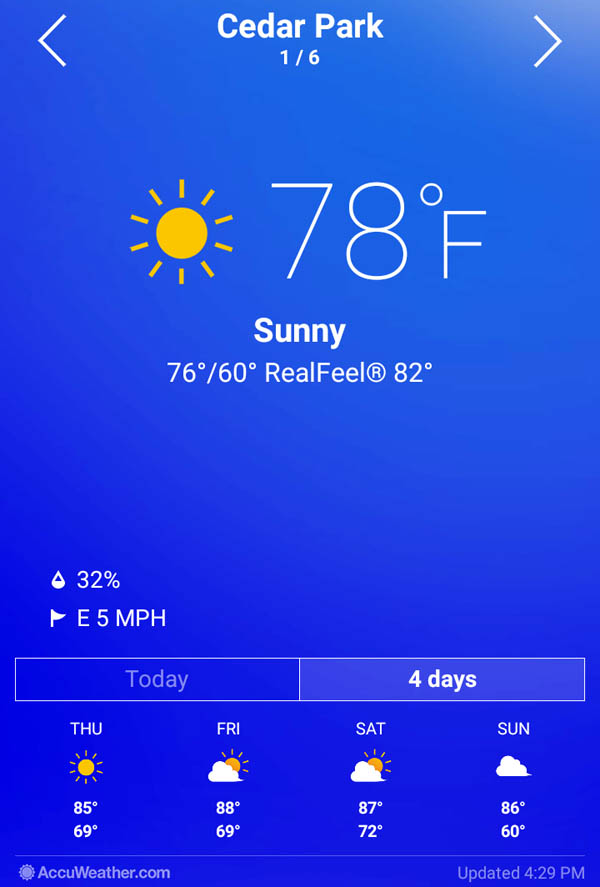Screen dimensions: 600x887
Task: Open Thursday's forecast
Action: coord(86,779)
